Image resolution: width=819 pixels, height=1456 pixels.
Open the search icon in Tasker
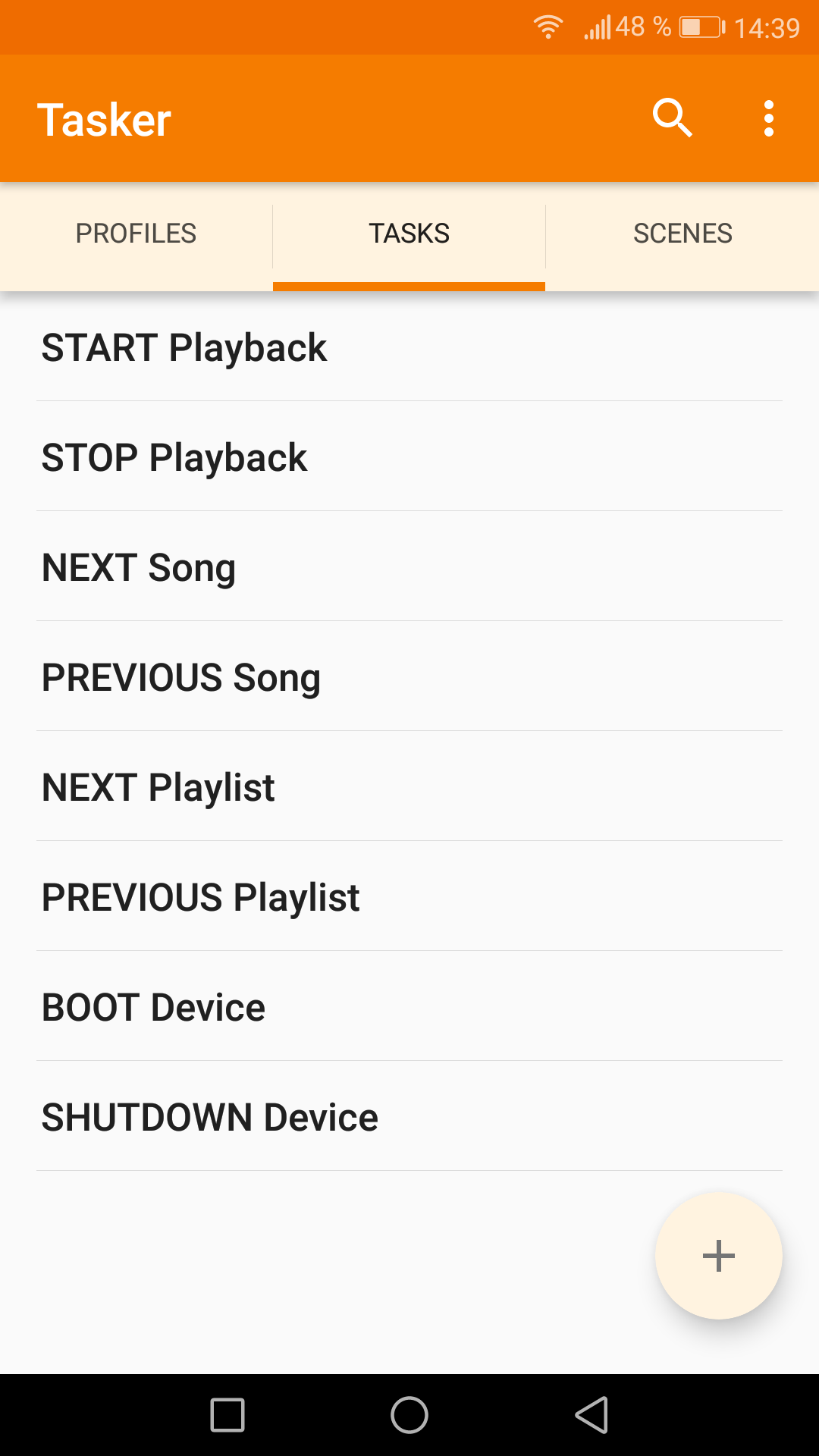672,118
